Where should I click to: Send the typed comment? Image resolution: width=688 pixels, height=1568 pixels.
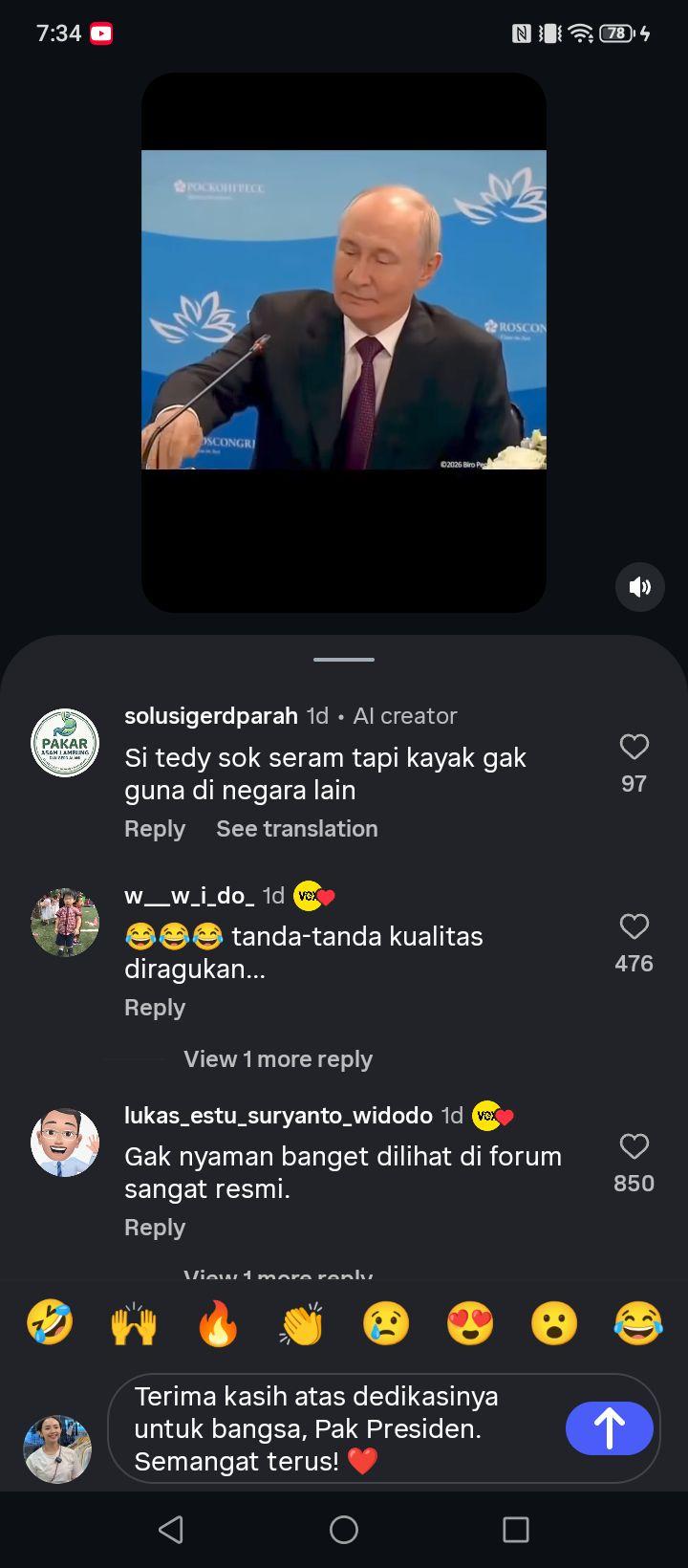610,1428
